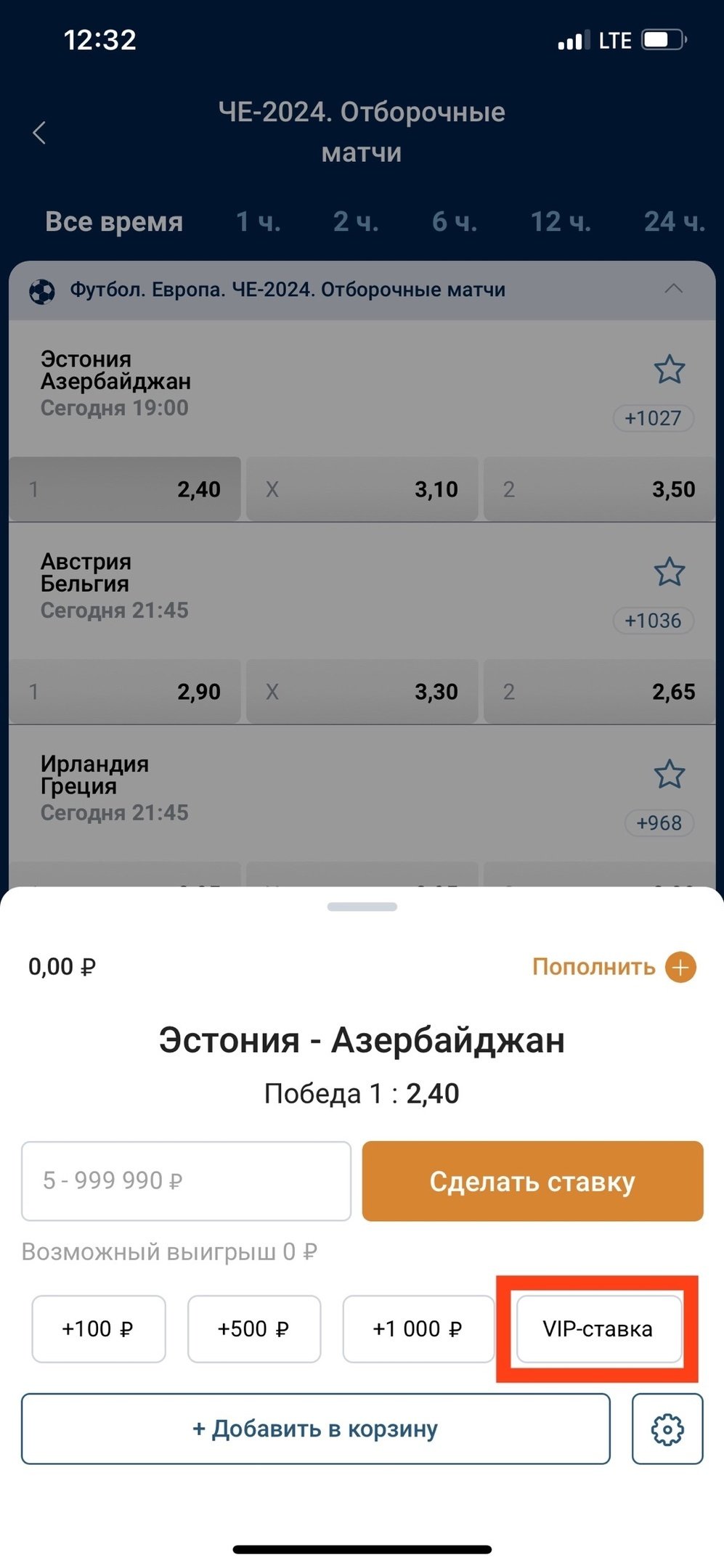The image size is (724, 1568).
Task: Open +1036 markets for Австрия–Бельгия
Action: pos(653,621)
